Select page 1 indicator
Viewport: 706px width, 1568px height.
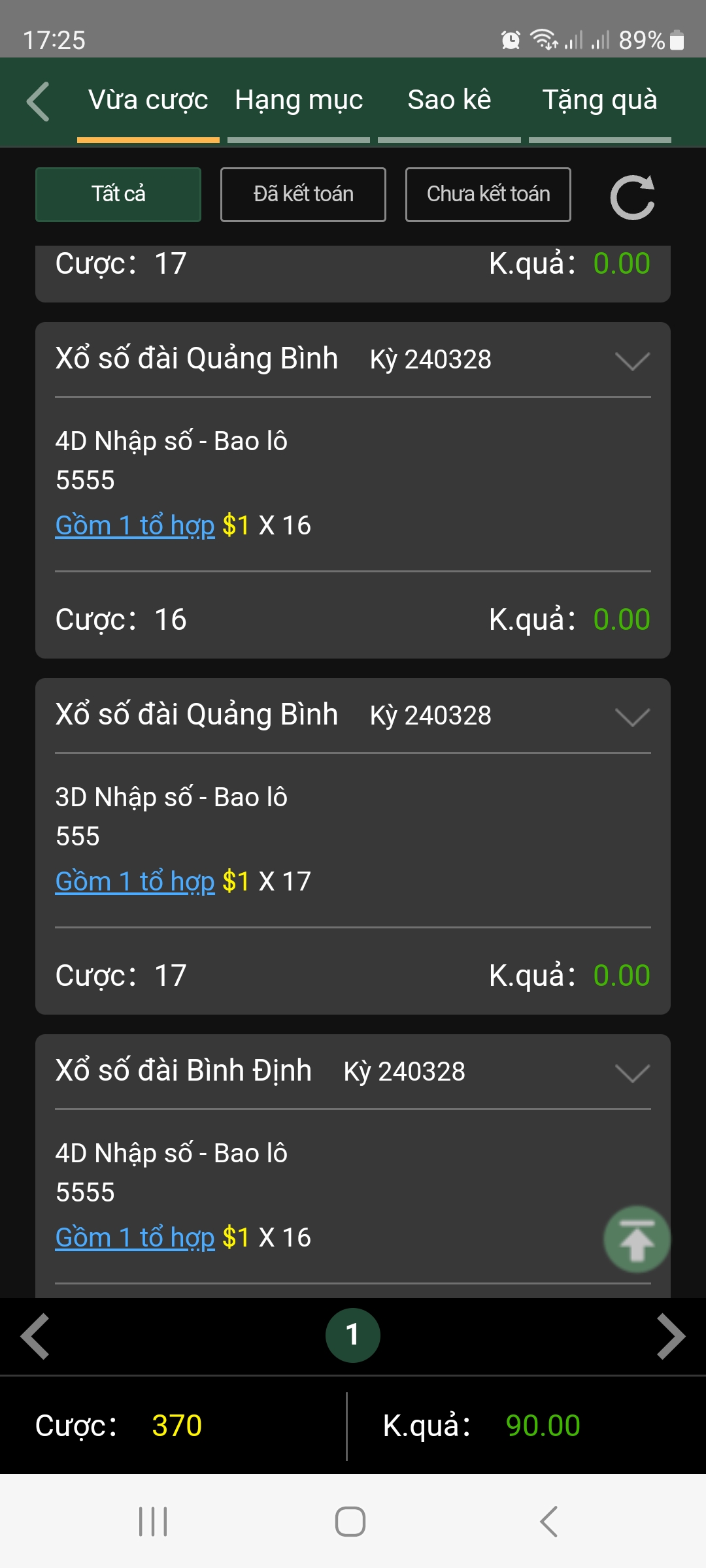(353, 1335)
